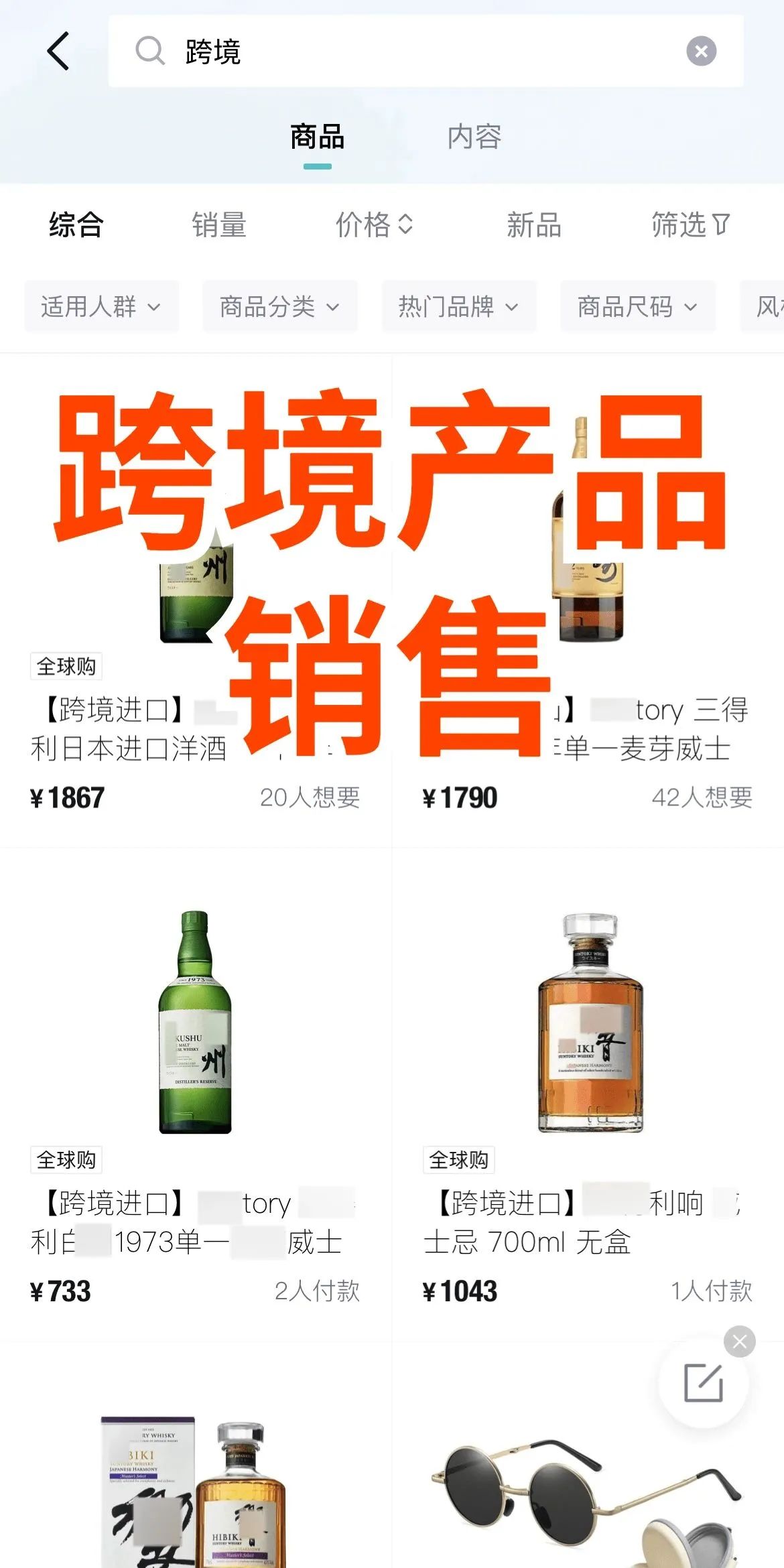784x1568 pixels.
Task: Switch to the 内容 tab
Action: (x=474, y=137)
